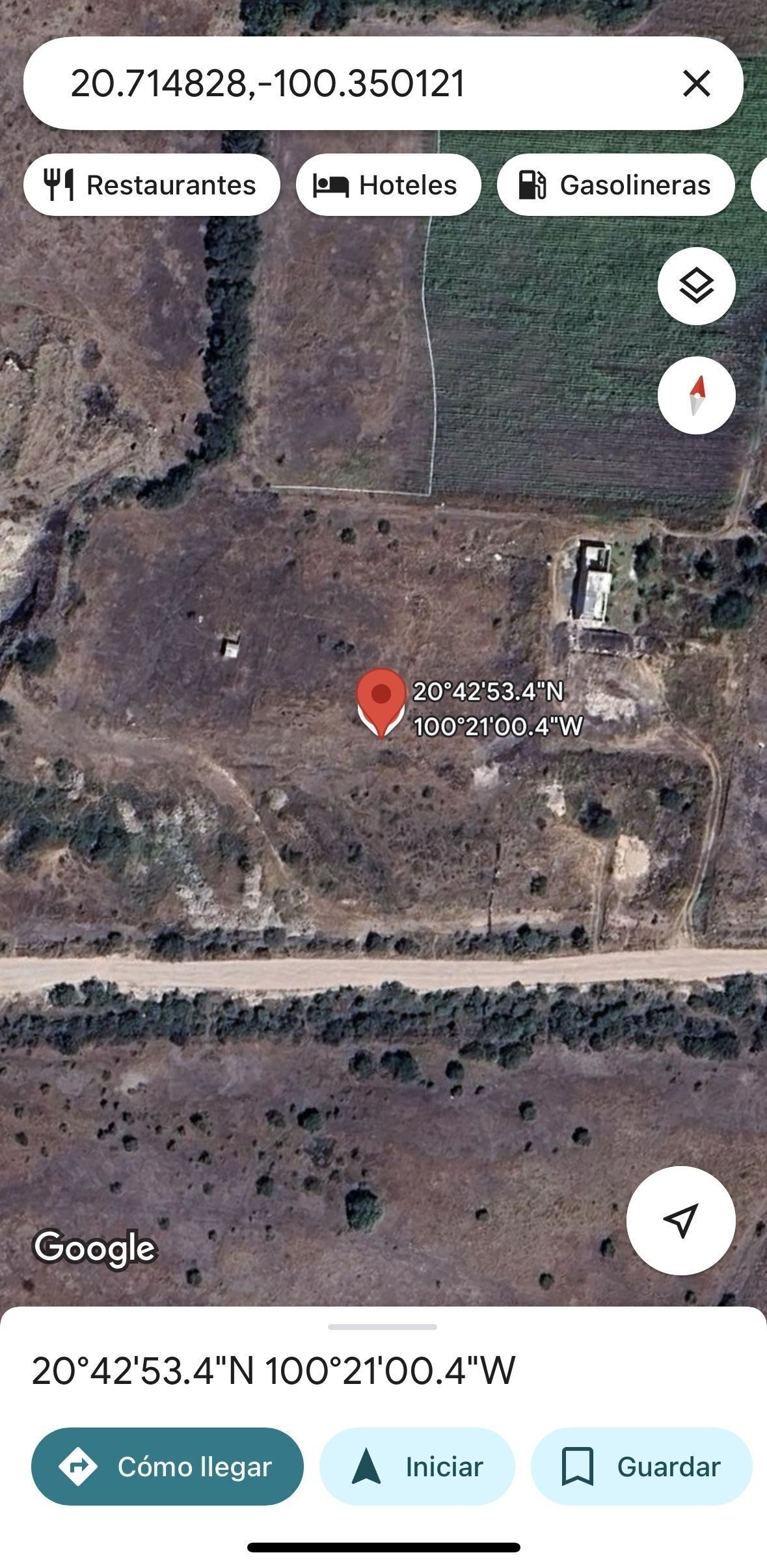
Task: Expand the place details sheet handle
Action: click(x=383, y=1327)
